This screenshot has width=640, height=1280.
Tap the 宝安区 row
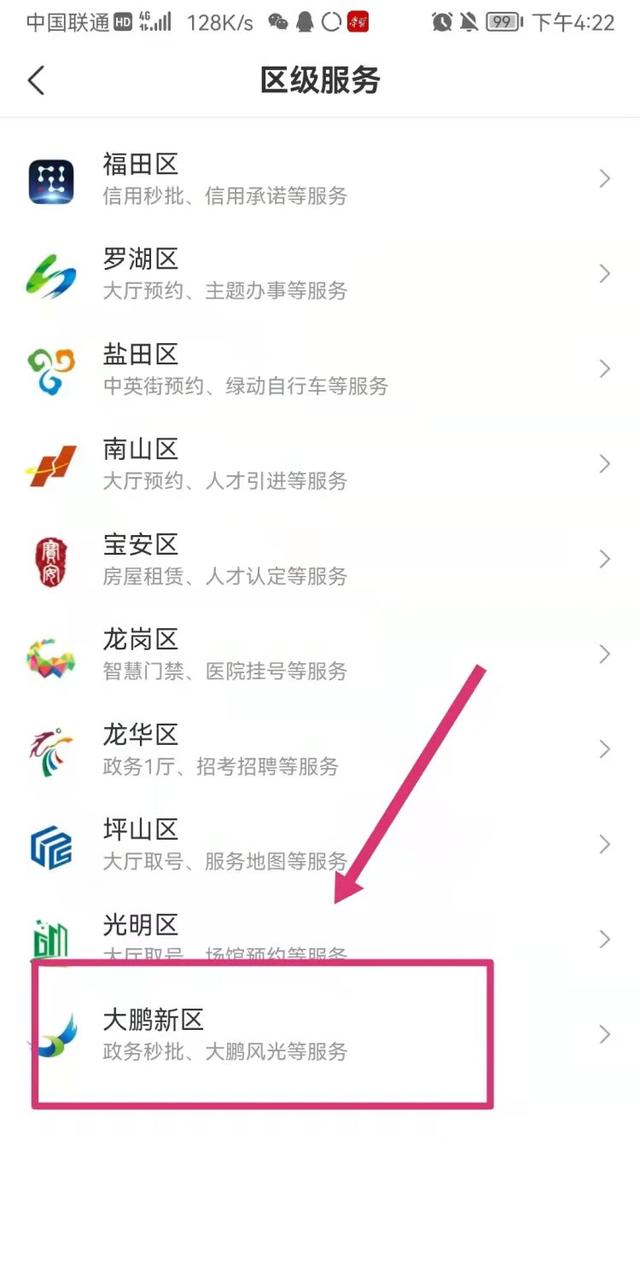[x=320, y=559]
